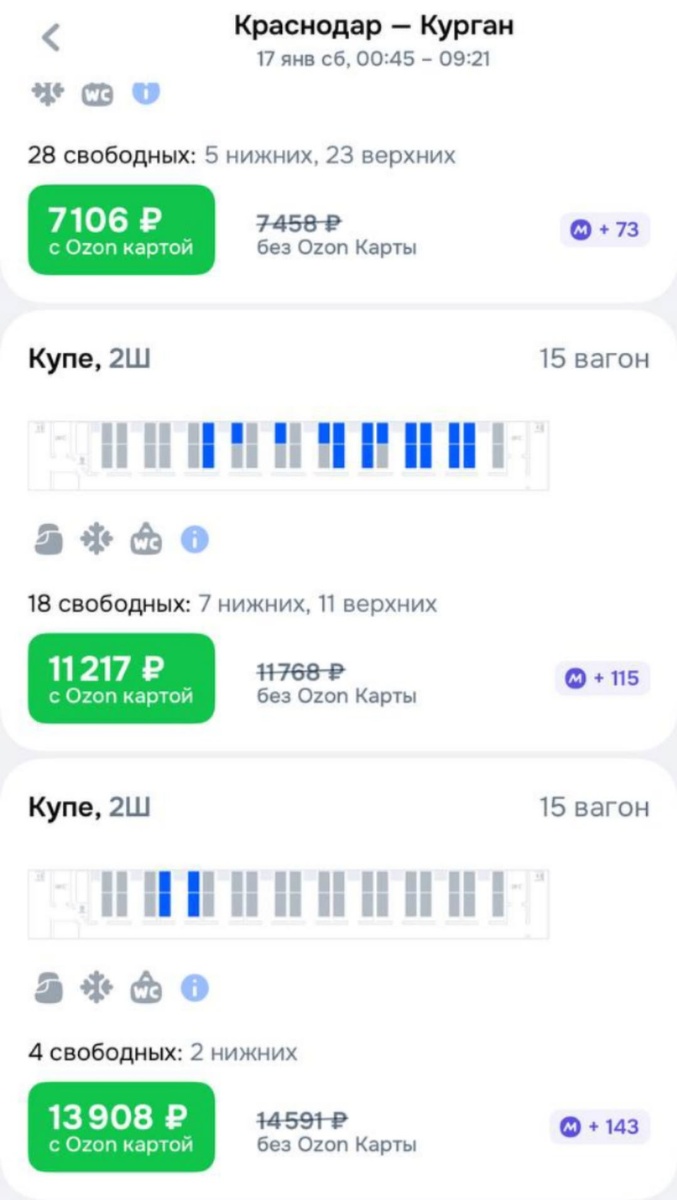Open the info icon above 28 свободных
Image resolution: width=677 pixels, height=1200 pixels.
point(146,93)
